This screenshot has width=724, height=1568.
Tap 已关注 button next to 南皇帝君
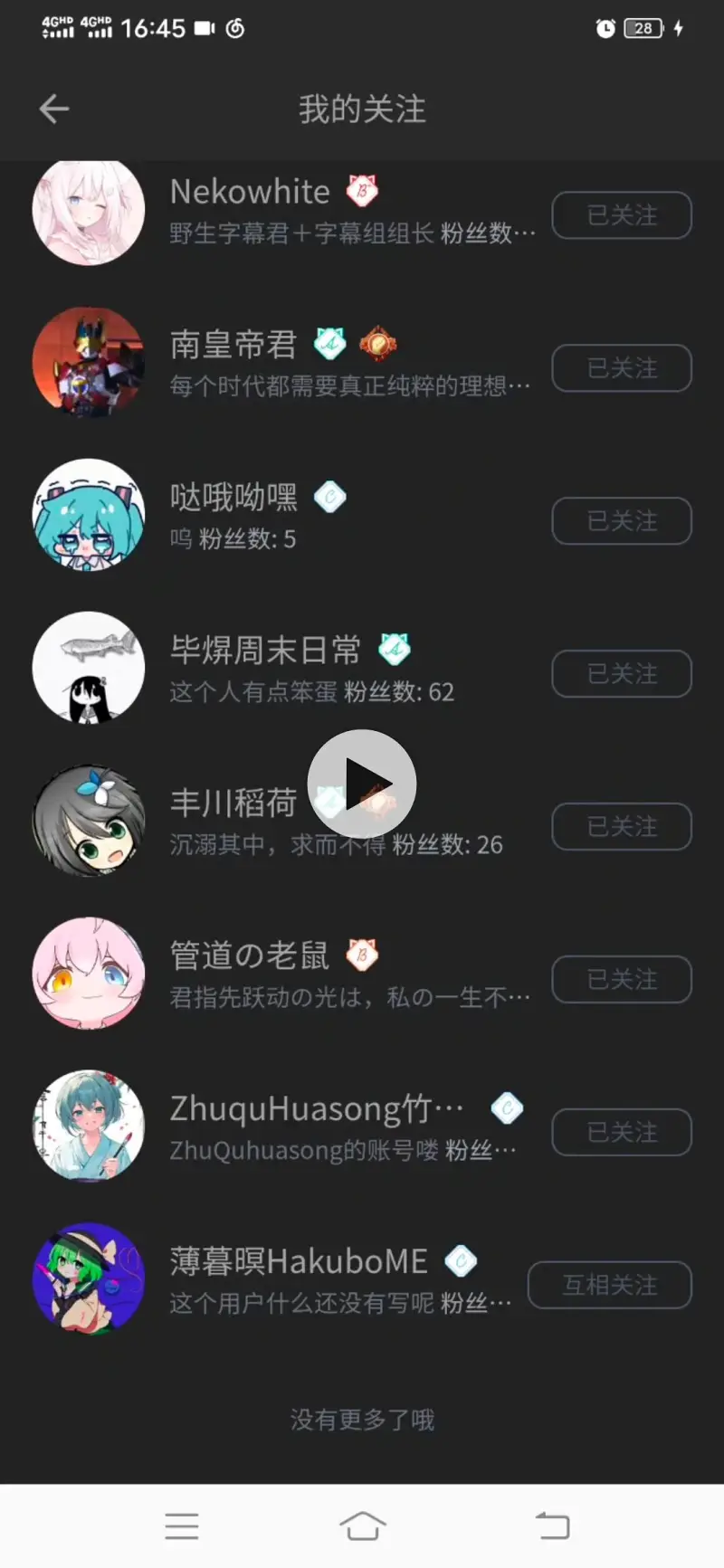coord(622,368)
